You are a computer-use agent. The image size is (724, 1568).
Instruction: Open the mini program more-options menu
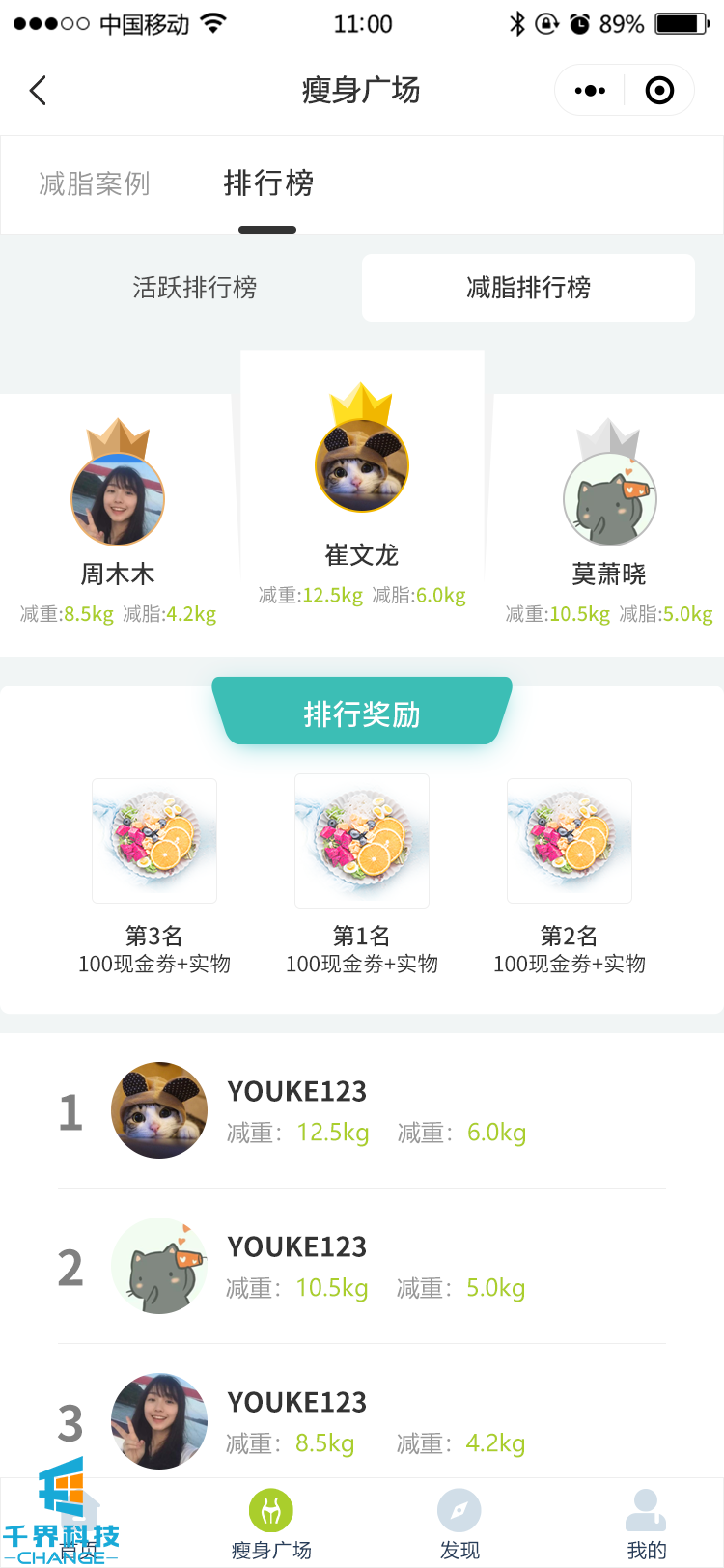pos(590,91)
